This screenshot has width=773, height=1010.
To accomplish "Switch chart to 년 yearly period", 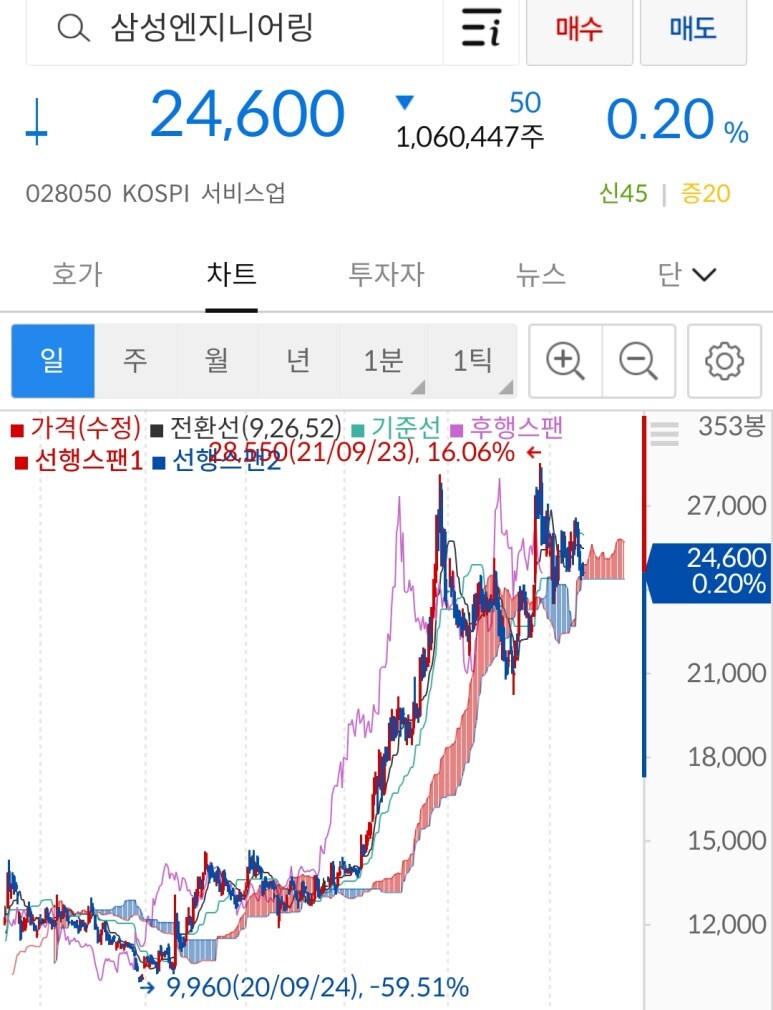I will point(298,361).
